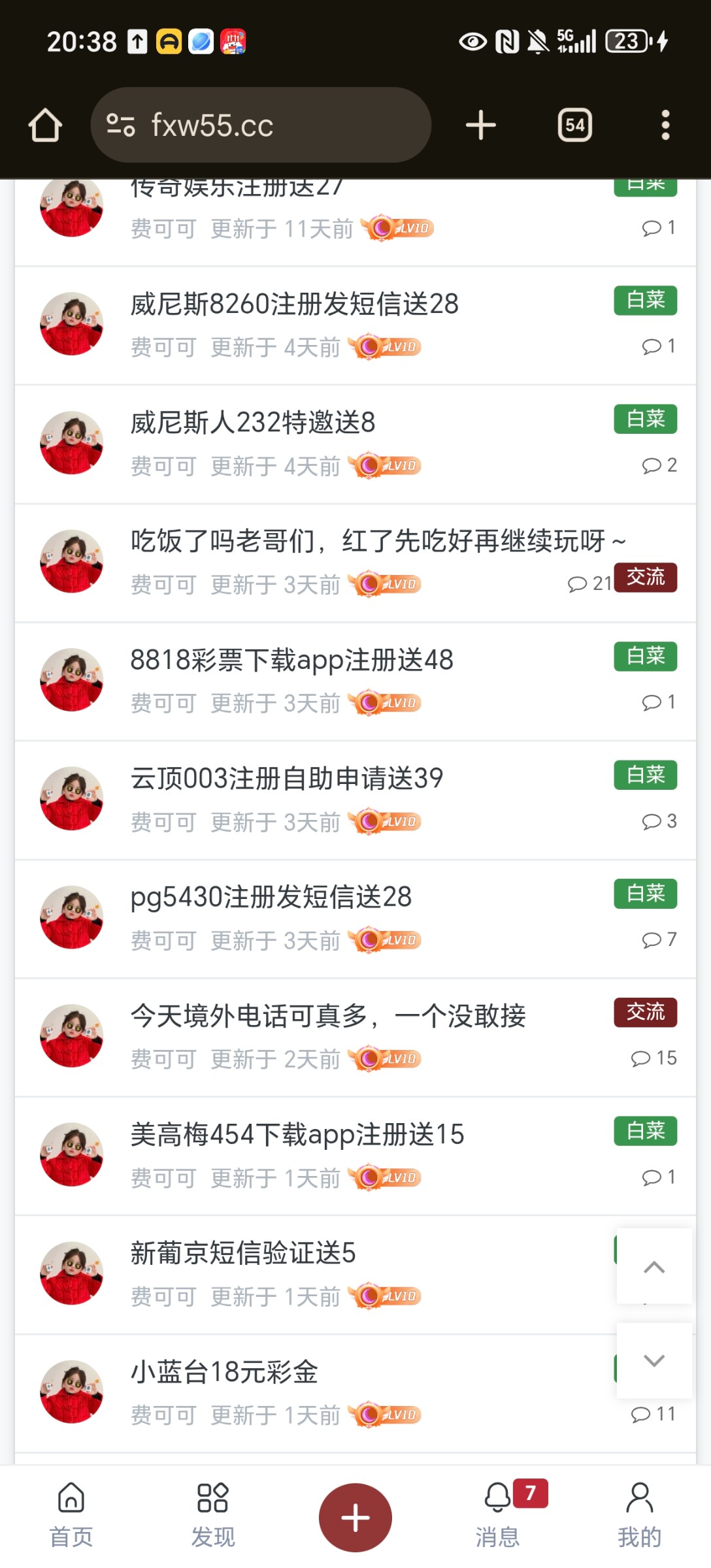Viewport: 711px width, 1568px height.
Task: Open the browser three-dot overflow menu
Action: coord(665,124)
